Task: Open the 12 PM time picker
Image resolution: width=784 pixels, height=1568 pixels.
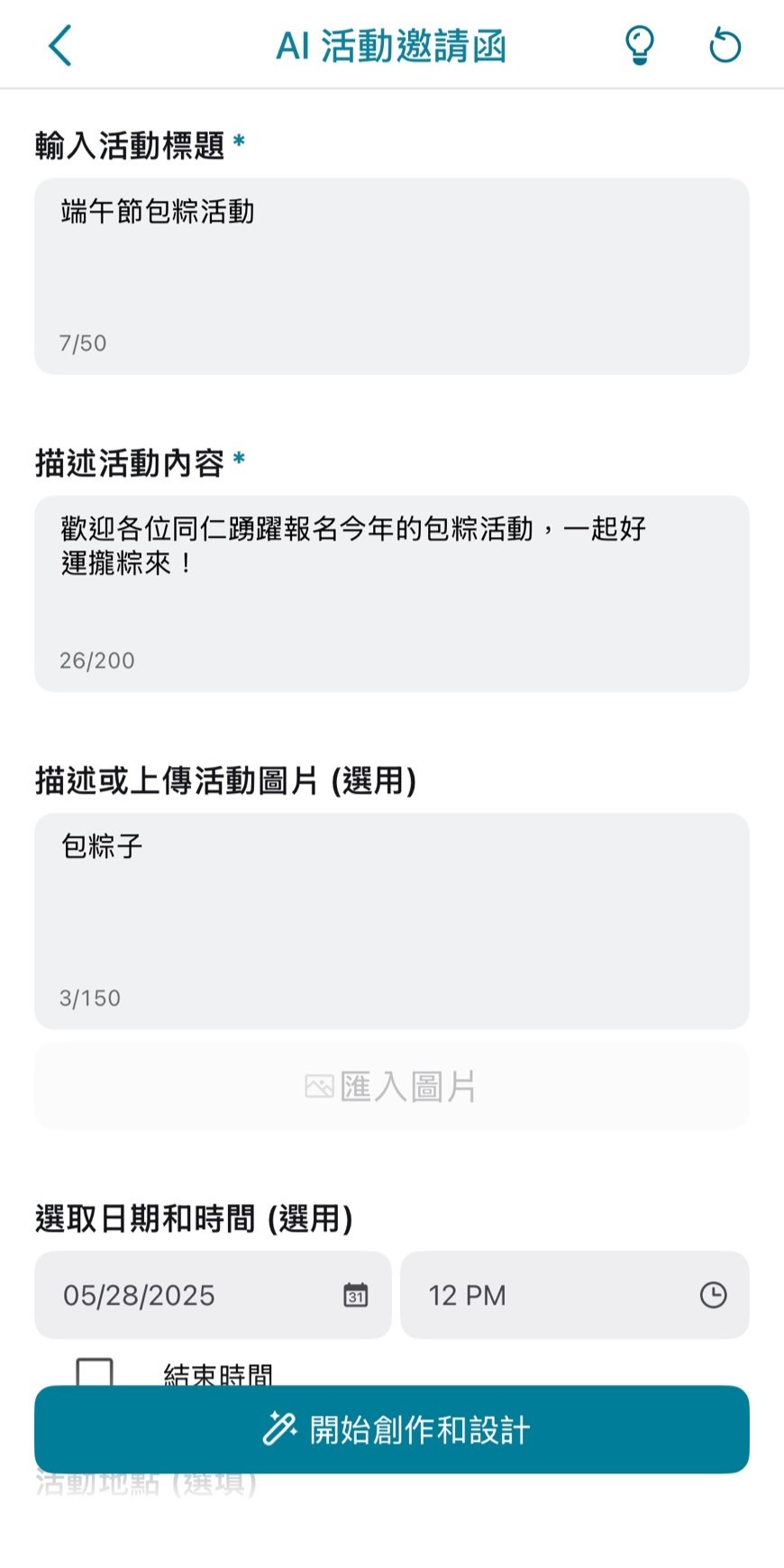Action: point(505,1295)
